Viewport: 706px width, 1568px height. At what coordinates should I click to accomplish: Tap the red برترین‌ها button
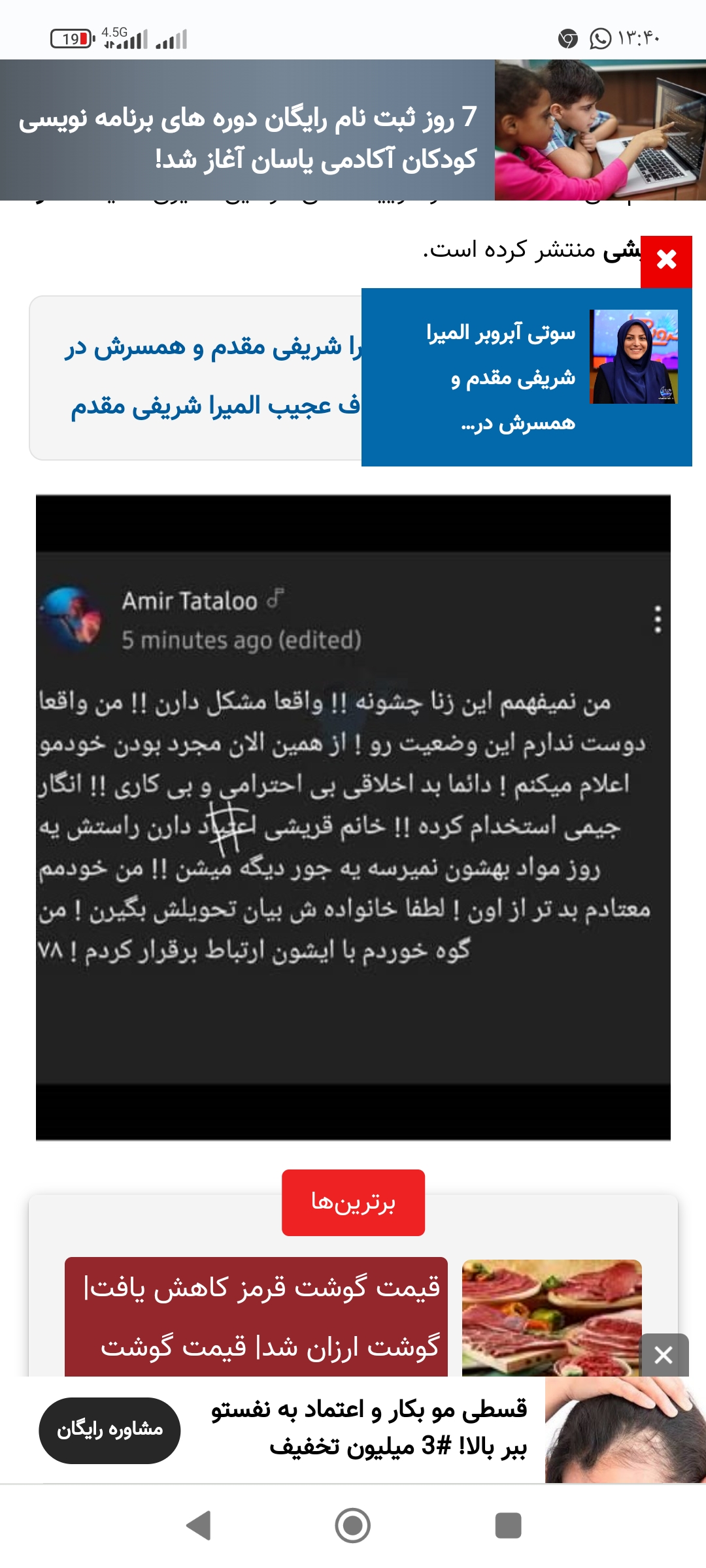coord(353,1202)
